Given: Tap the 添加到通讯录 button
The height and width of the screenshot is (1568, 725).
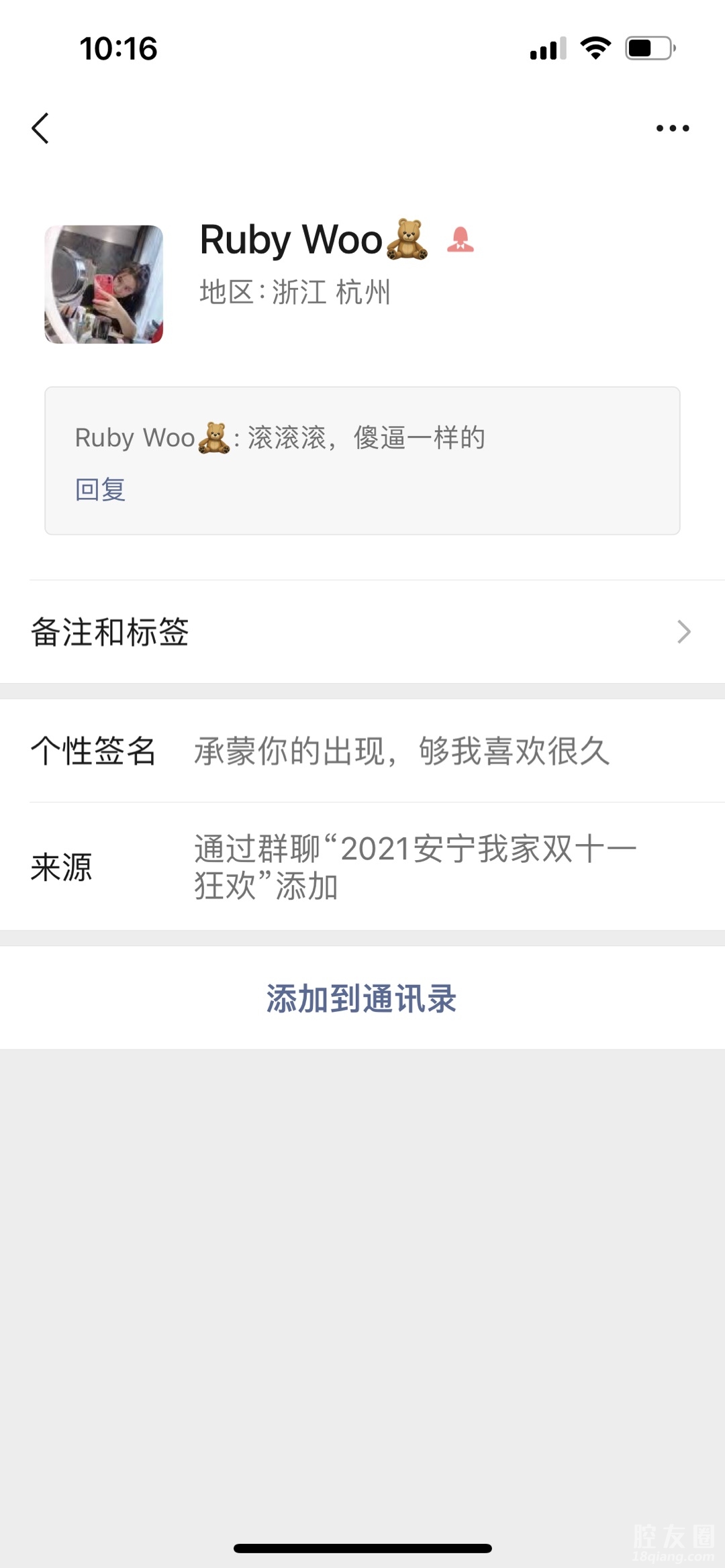Looking at the screenshot, I should coord(362,998).
